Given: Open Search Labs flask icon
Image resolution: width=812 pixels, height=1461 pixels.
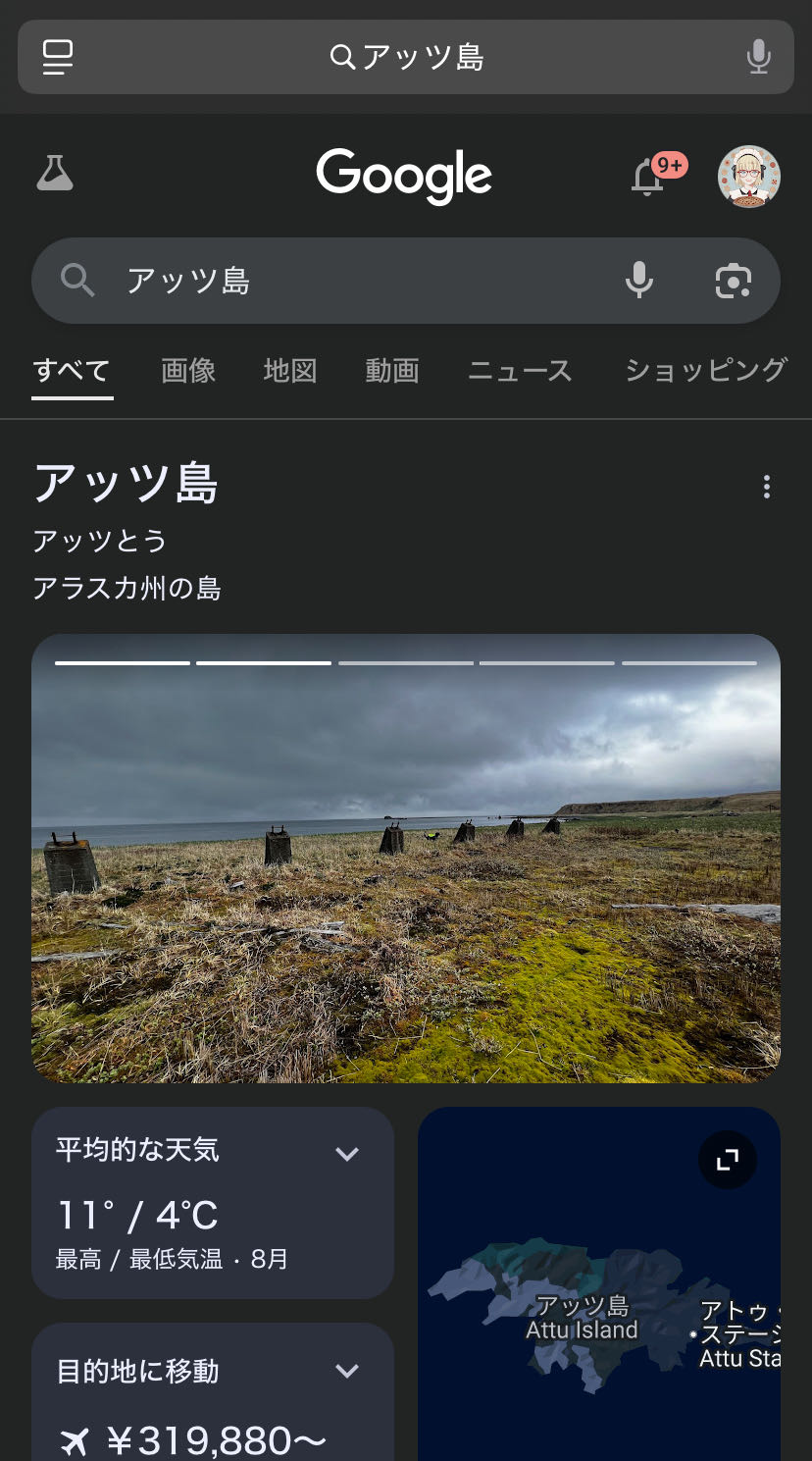Looking at the screenshot, I should click(x=55, y=174).
